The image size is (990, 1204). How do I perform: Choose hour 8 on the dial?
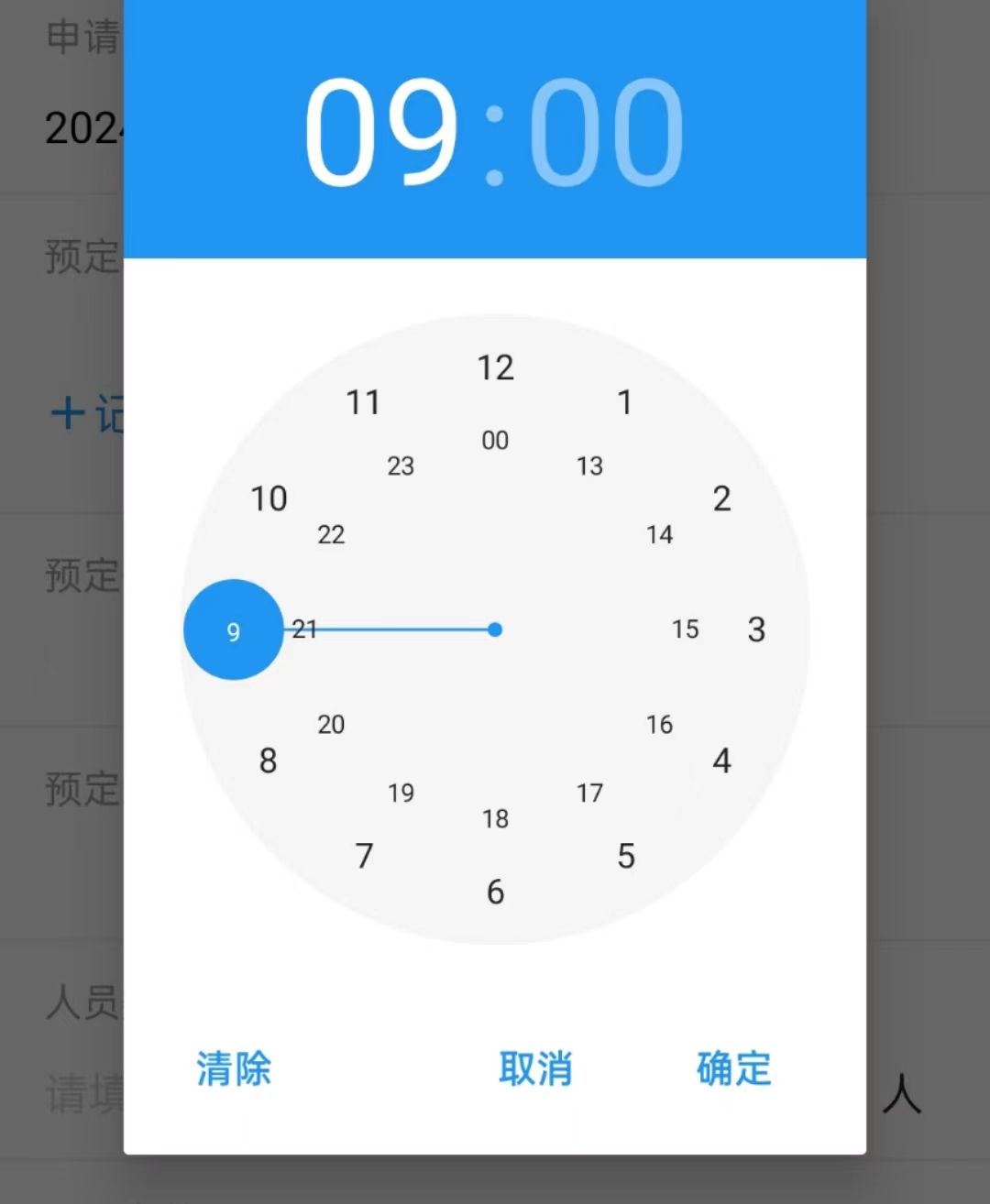coord(268,761)
